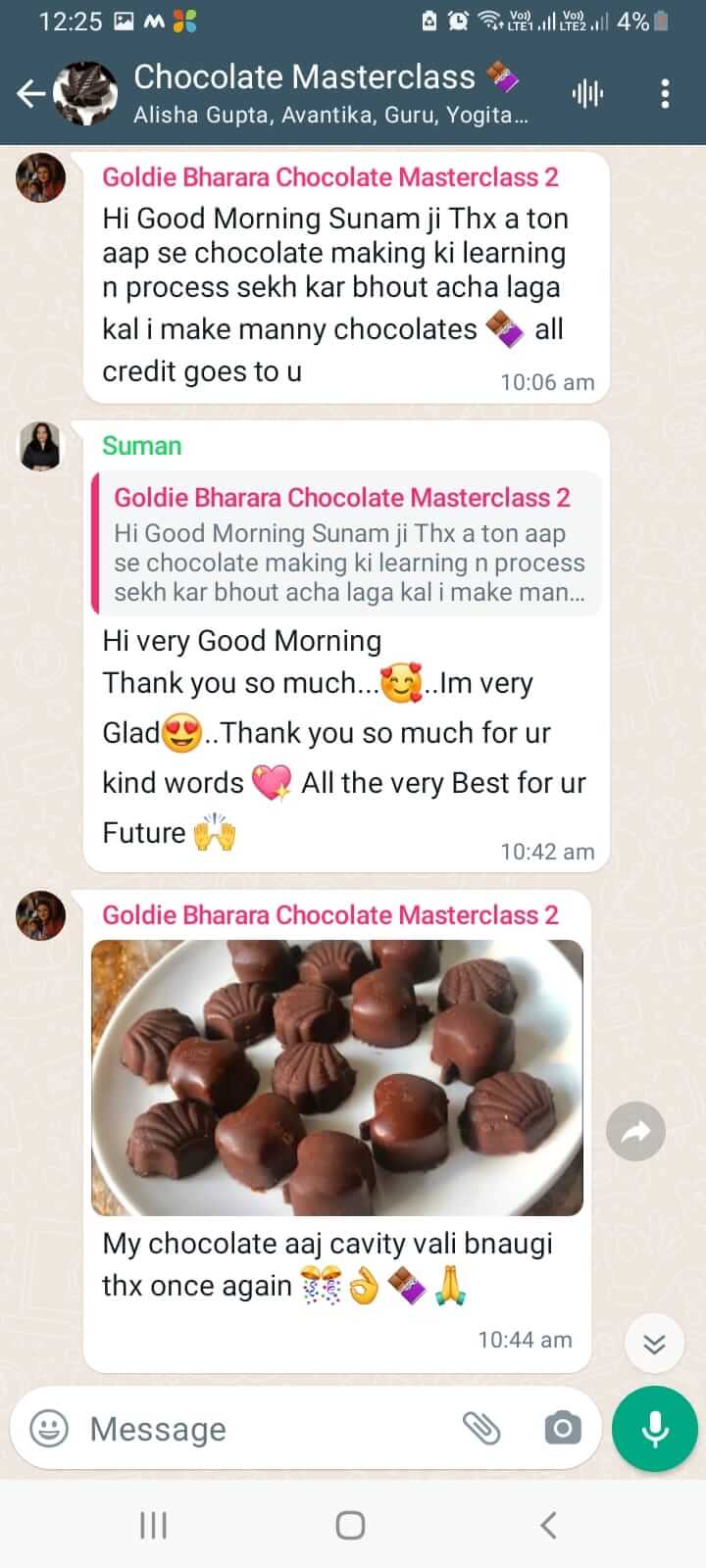Forward the chocolates photo
This screenshot has width=706, height=1568.
pyautogui.click(x=635, y=1132)
